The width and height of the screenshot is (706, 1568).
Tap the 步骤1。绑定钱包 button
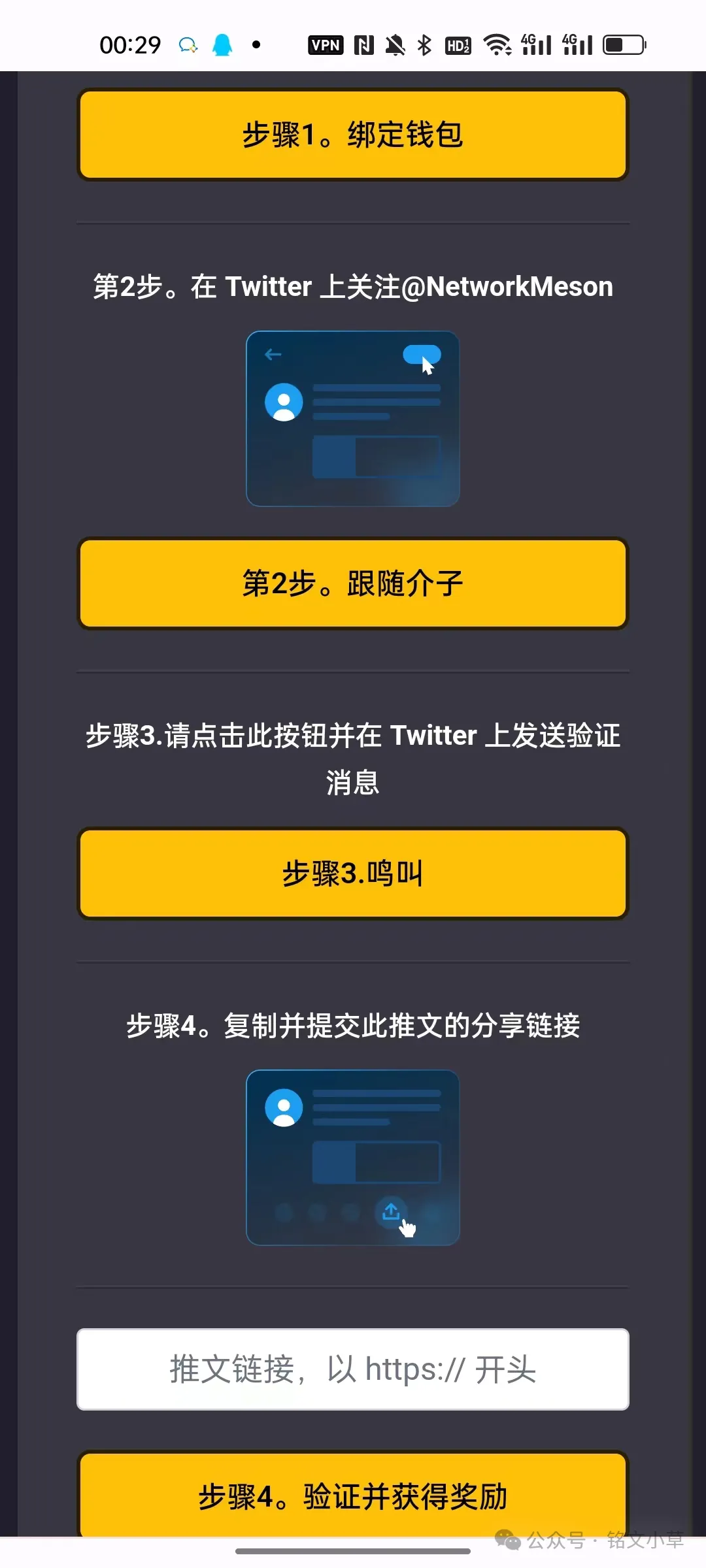353,135
